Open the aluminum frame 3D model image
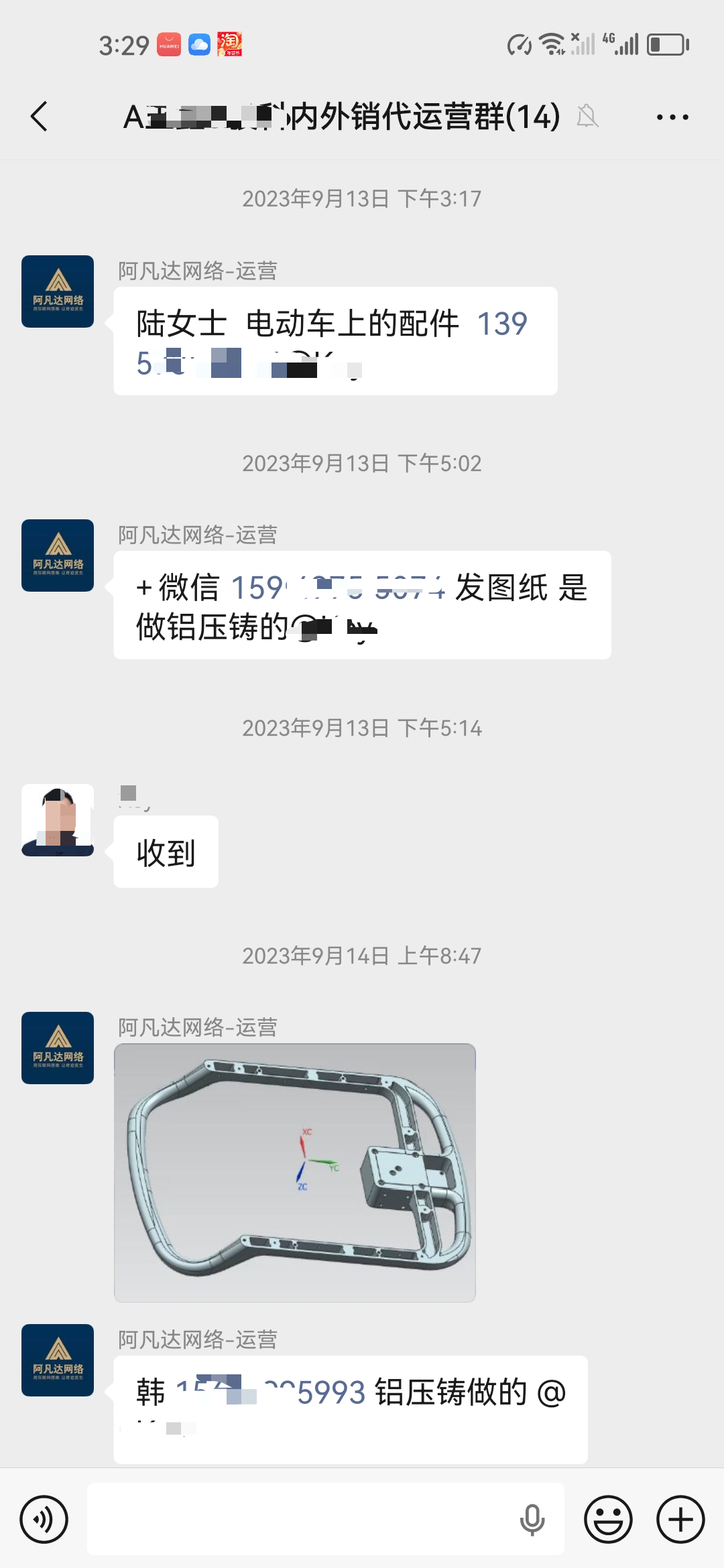This screenshot has height=1568, width=724. pos(295,1173)
